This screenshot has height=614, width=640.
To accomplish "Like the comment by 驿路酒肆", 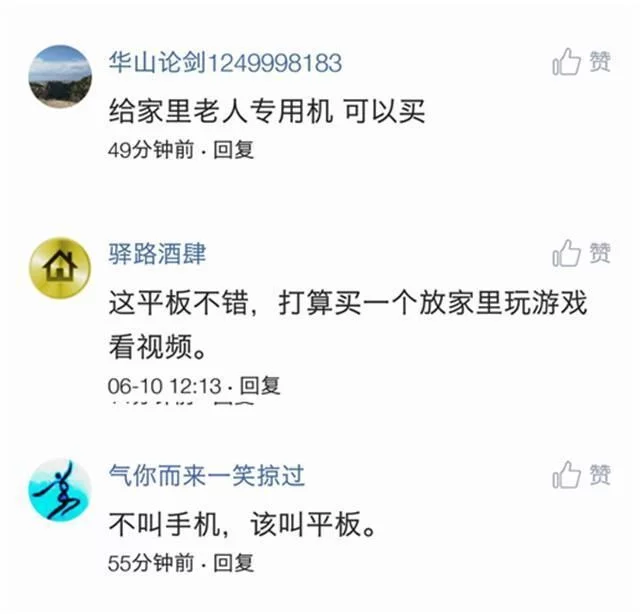I will pos(581,253).
